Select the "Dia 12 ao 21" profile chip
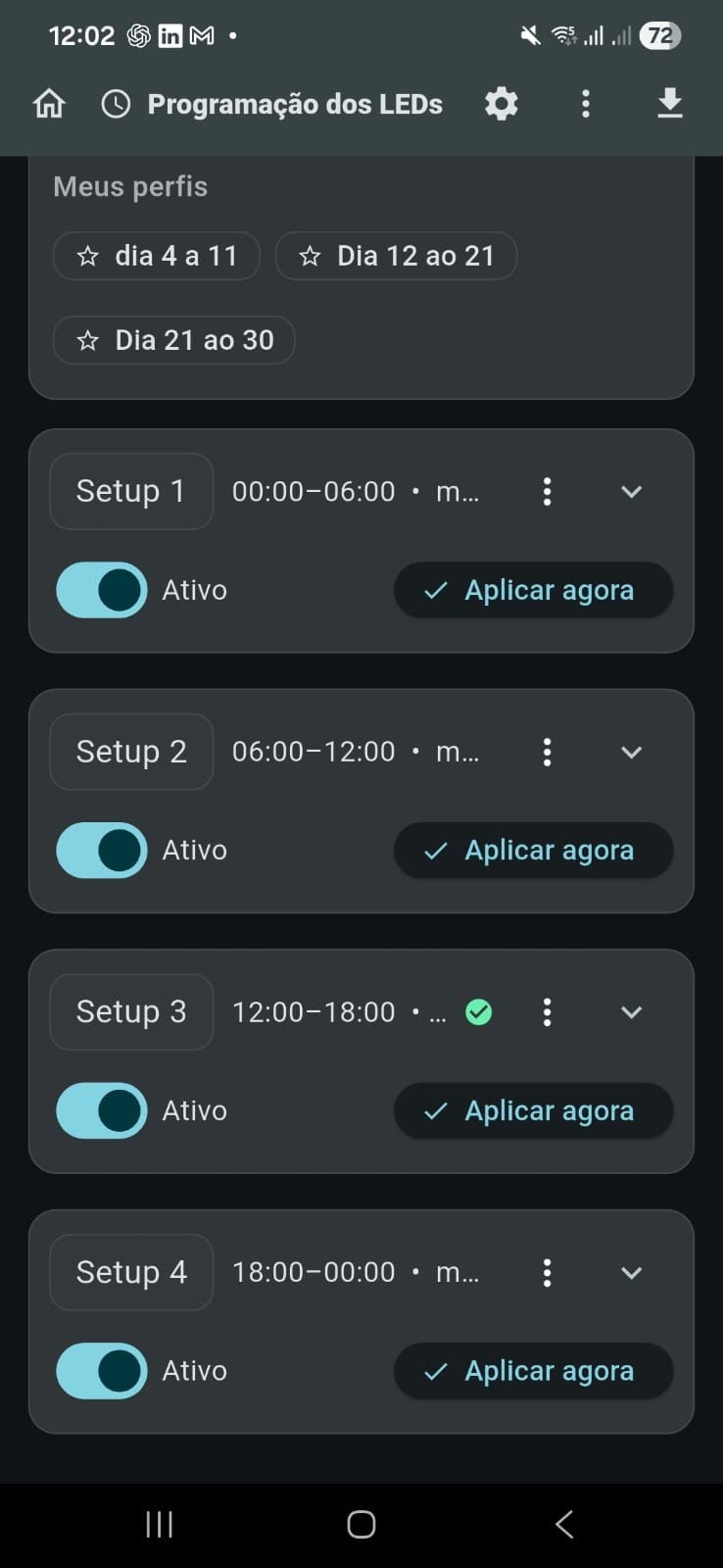 [x=396, y=256]
